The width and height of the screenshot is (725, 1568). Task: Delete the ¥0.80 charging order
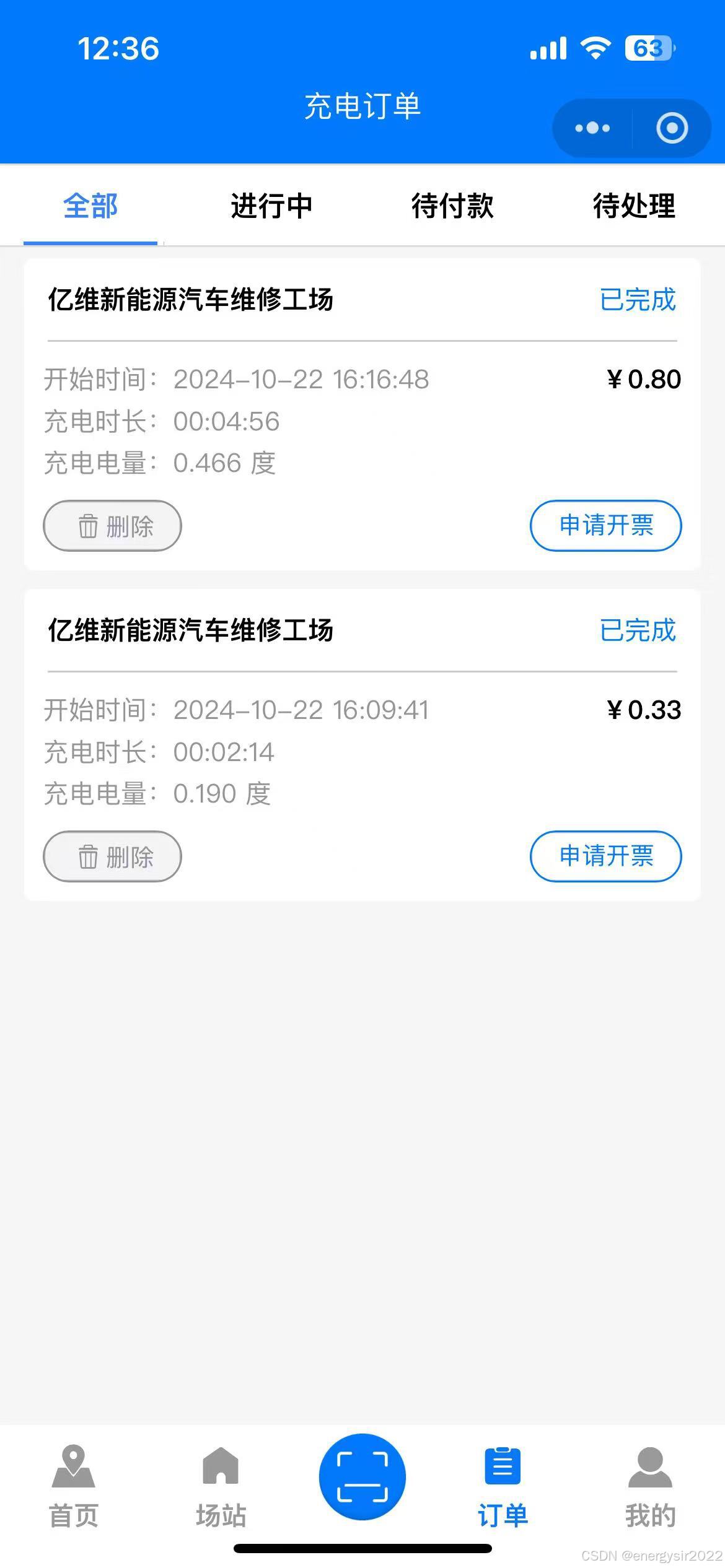pos(112,526)
